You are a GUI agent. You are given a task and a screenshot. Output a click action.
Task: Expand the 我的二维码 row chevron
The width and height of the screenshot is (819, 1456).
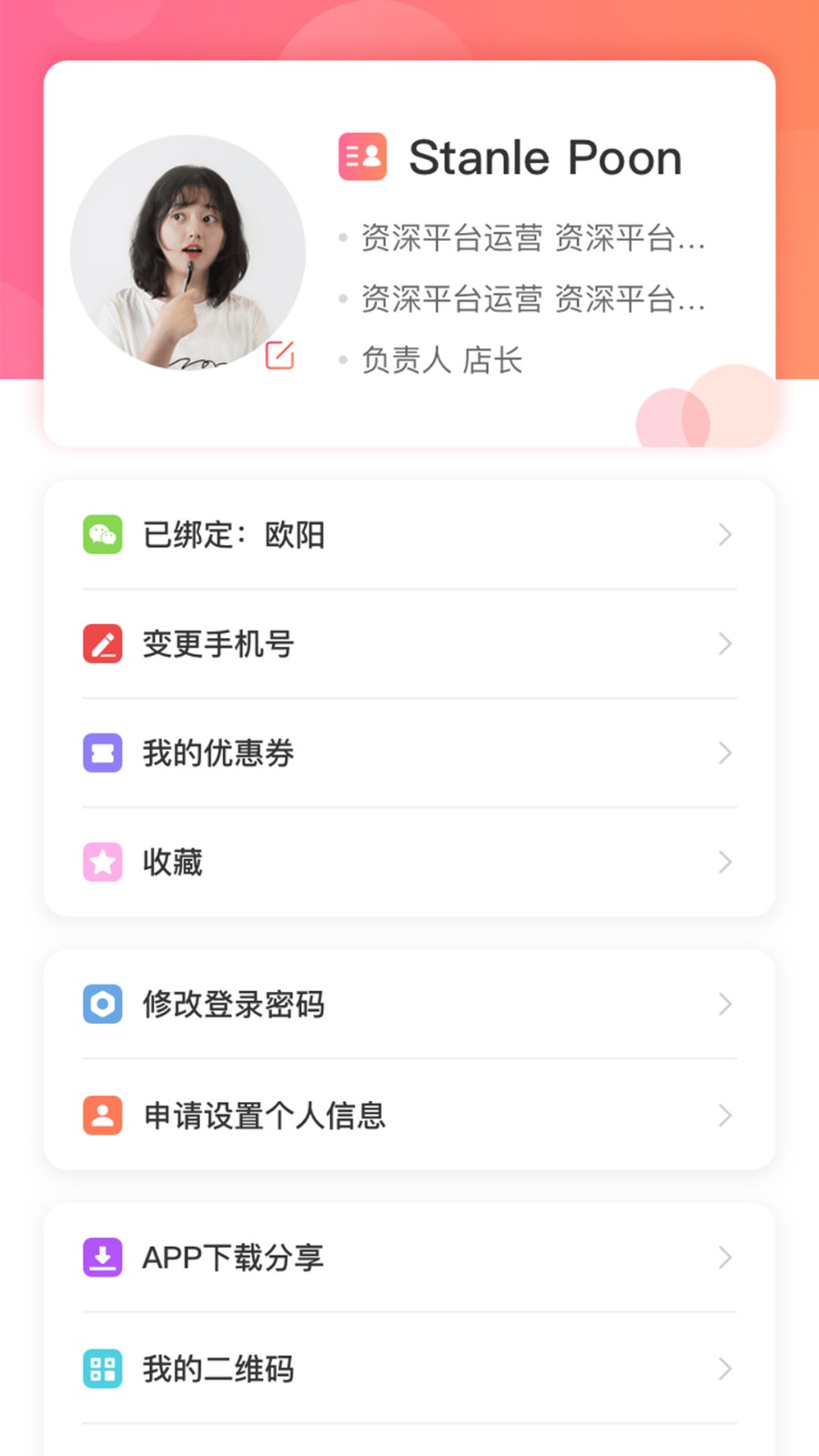[723, 1369]
